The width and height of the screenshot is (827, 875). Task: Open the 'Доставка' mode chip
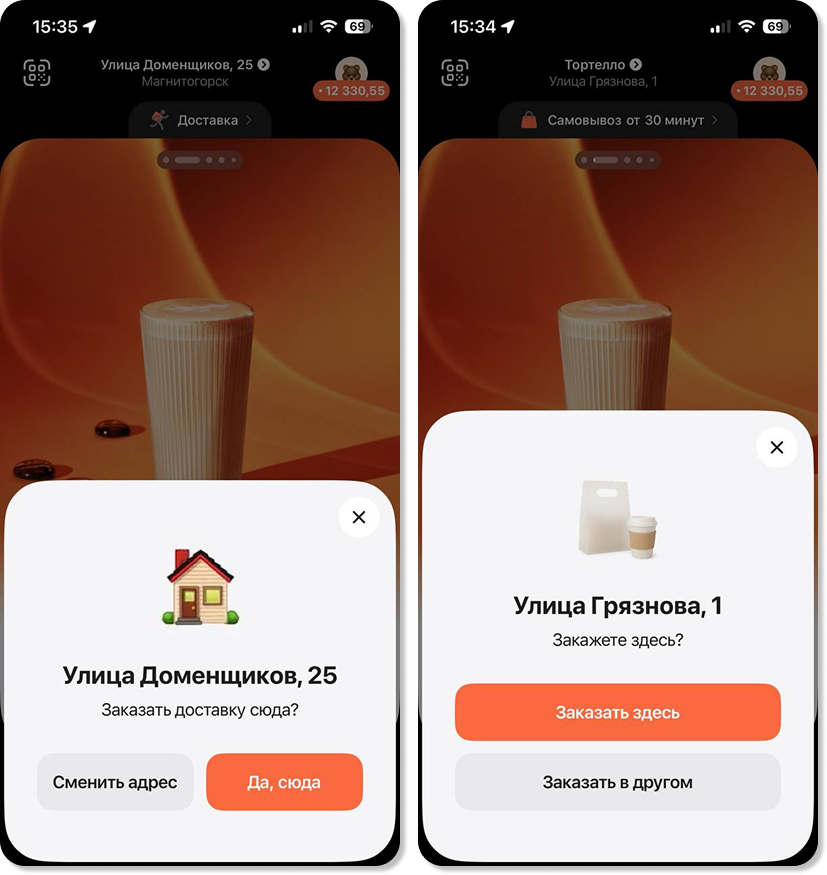tap(199, 120)
